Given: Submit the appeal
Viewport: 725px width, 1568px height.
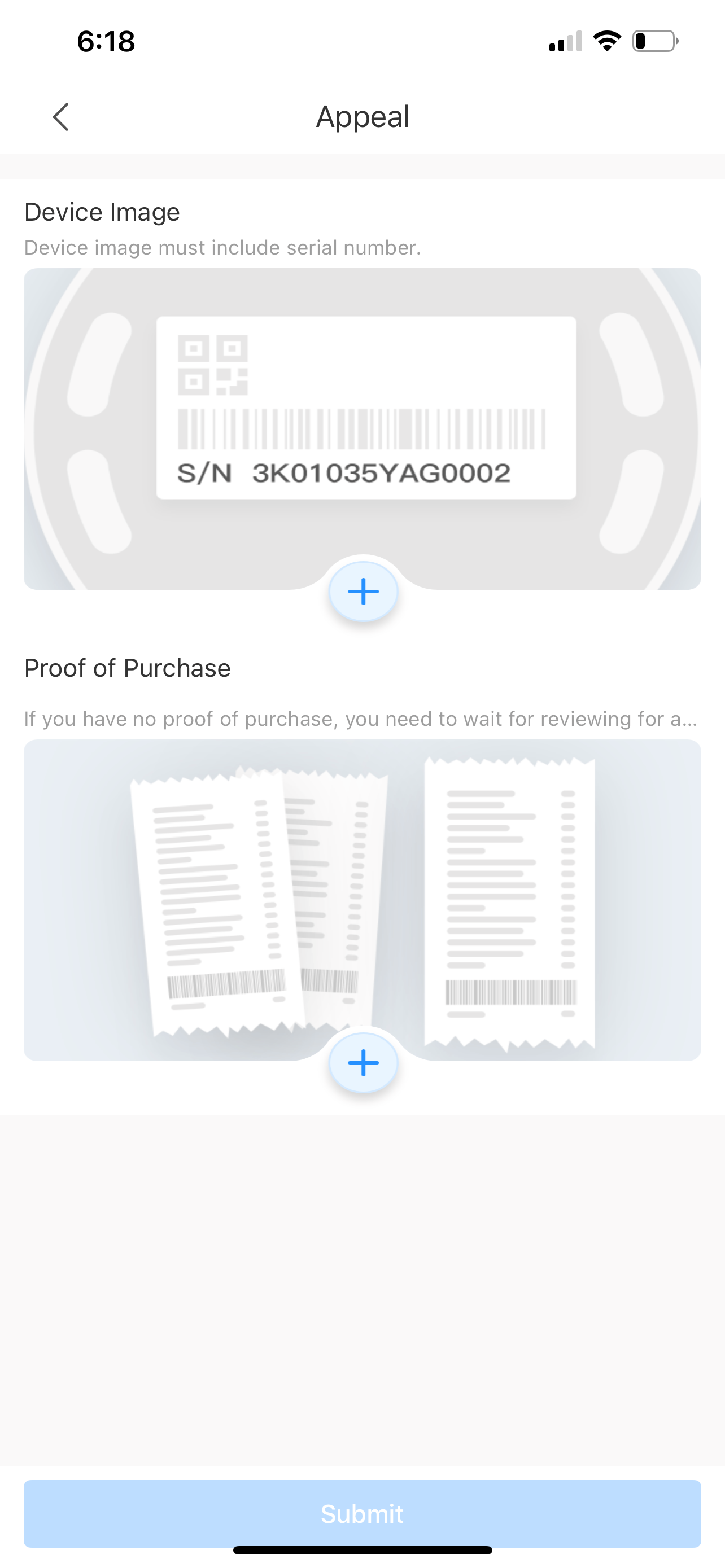Looking at the screenshot, I should click(362, 1513).
